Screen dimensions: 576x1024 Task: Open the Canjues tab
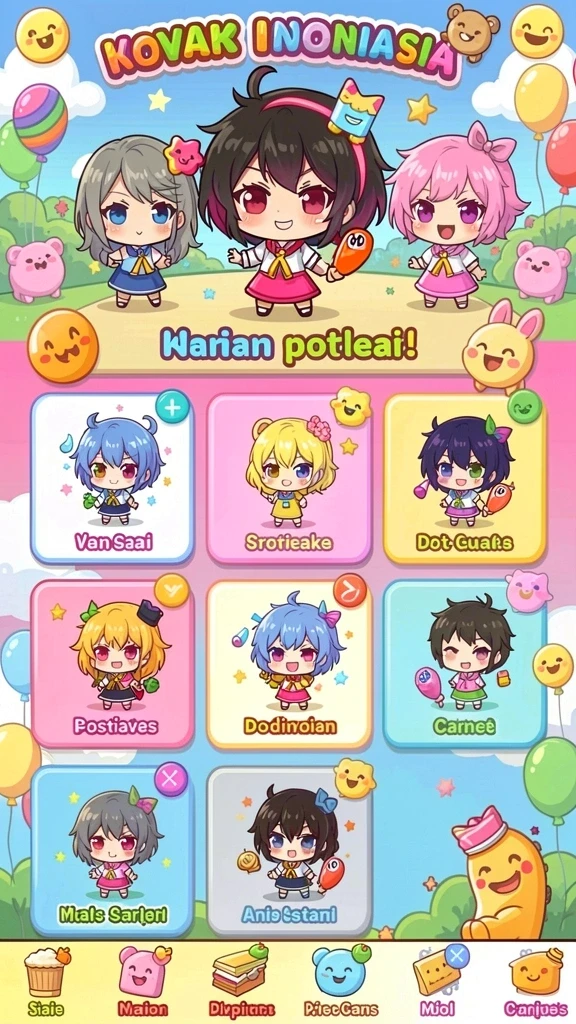coord(536,982)
